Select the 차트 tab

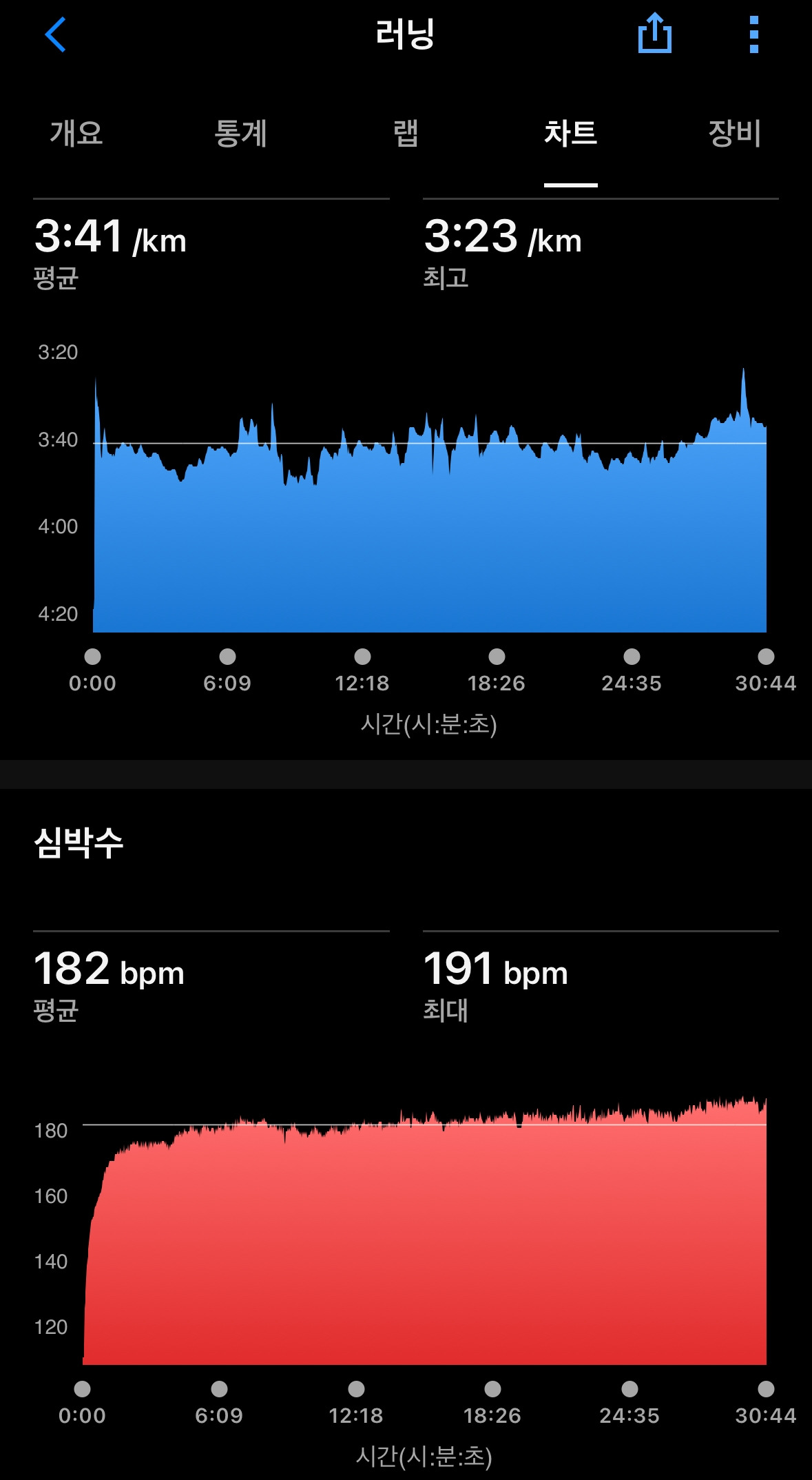point(570,133)
